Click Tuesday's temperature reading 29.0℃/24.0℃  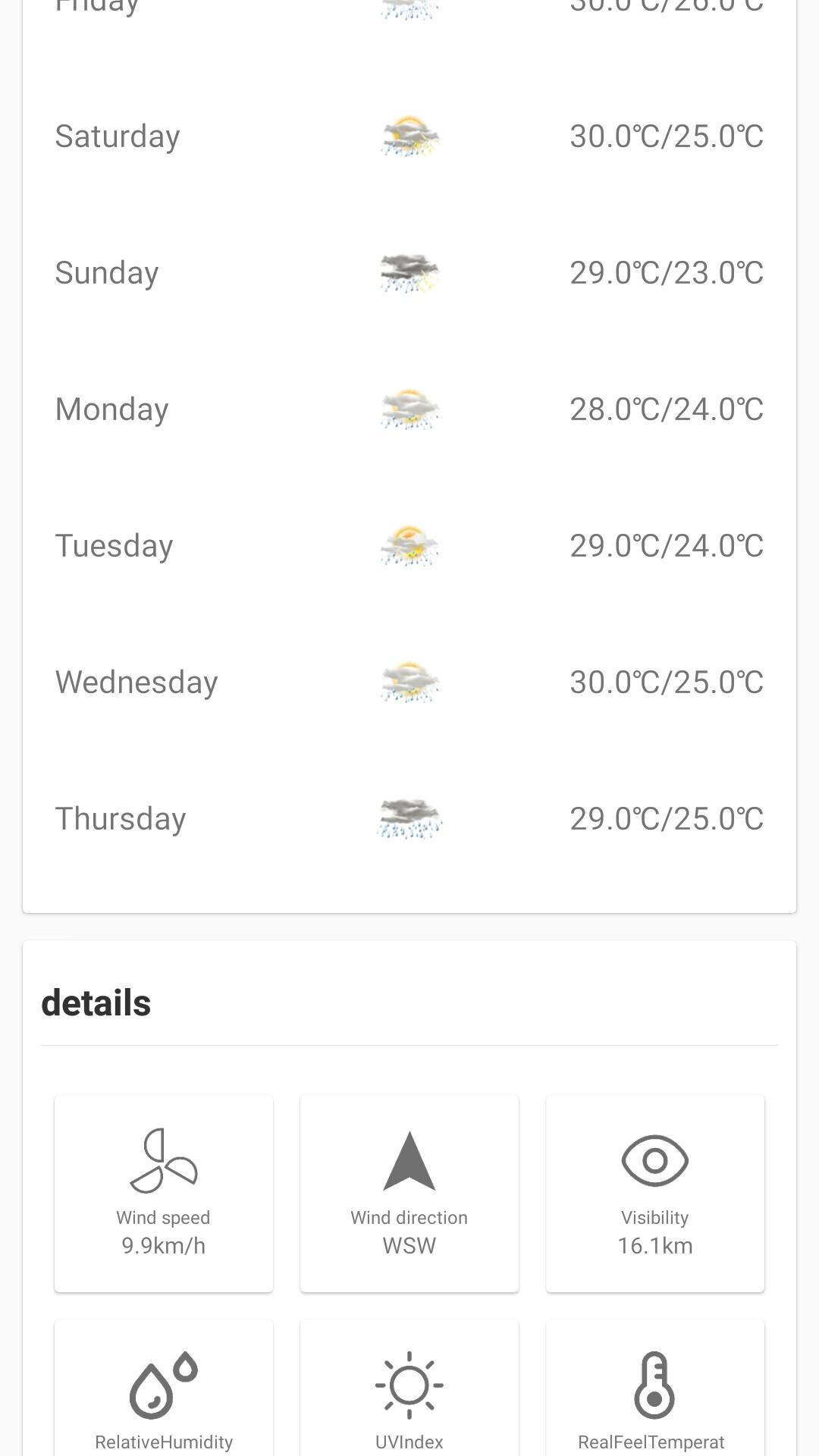(x=666, y=544)
